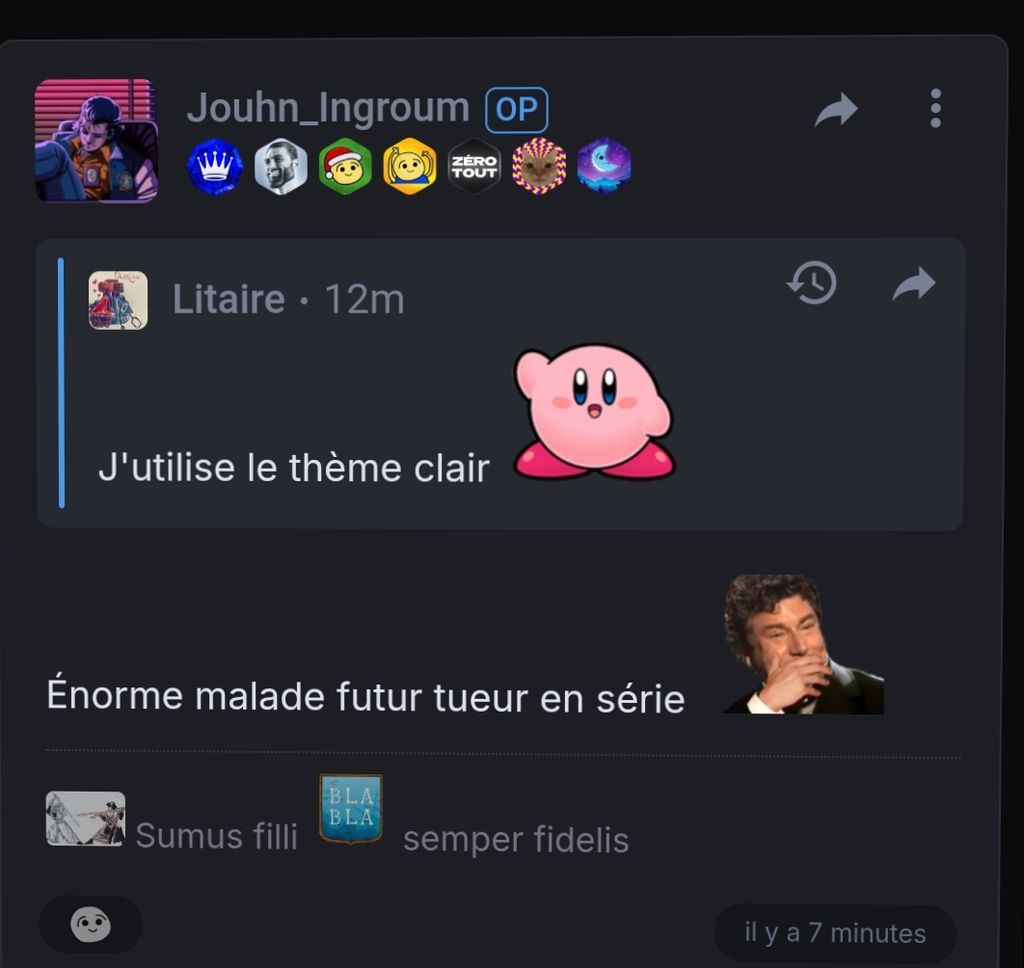This screenshot has width=1024, height=968.
Task: Add a reaction with the smiley button
Action: click(91, 924)
